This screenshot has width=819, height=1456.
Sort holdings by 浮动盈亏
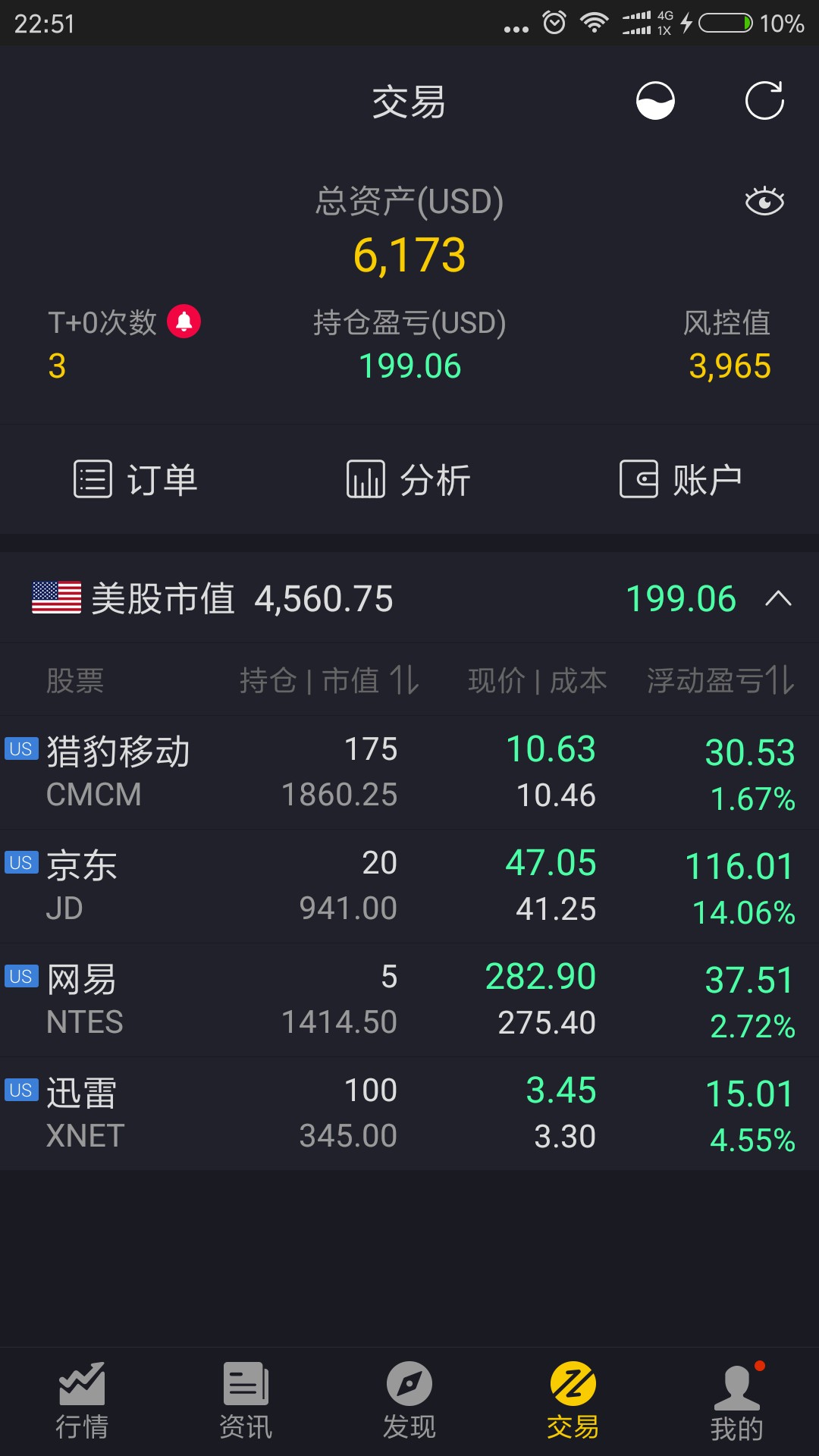tap(720, 680)
